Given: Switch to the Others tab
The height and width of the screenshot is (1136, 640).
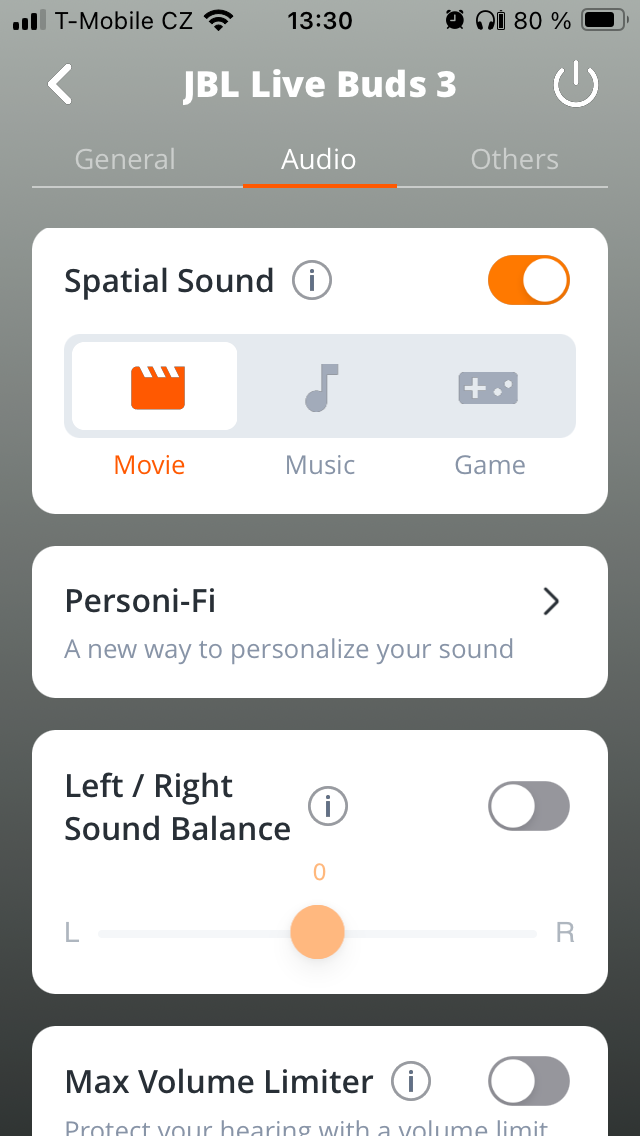Looking at the screenshot, I should 514,160.
